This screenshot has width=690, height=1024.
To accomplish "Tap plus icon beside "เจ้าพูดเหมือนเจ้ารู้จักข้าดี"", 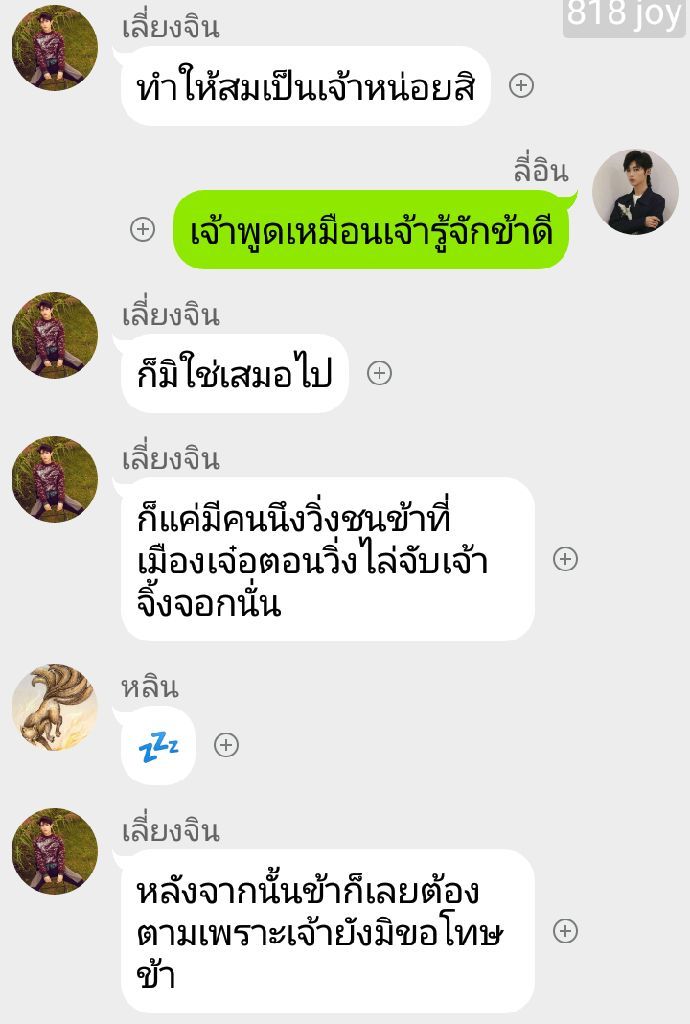I will 143,229.
